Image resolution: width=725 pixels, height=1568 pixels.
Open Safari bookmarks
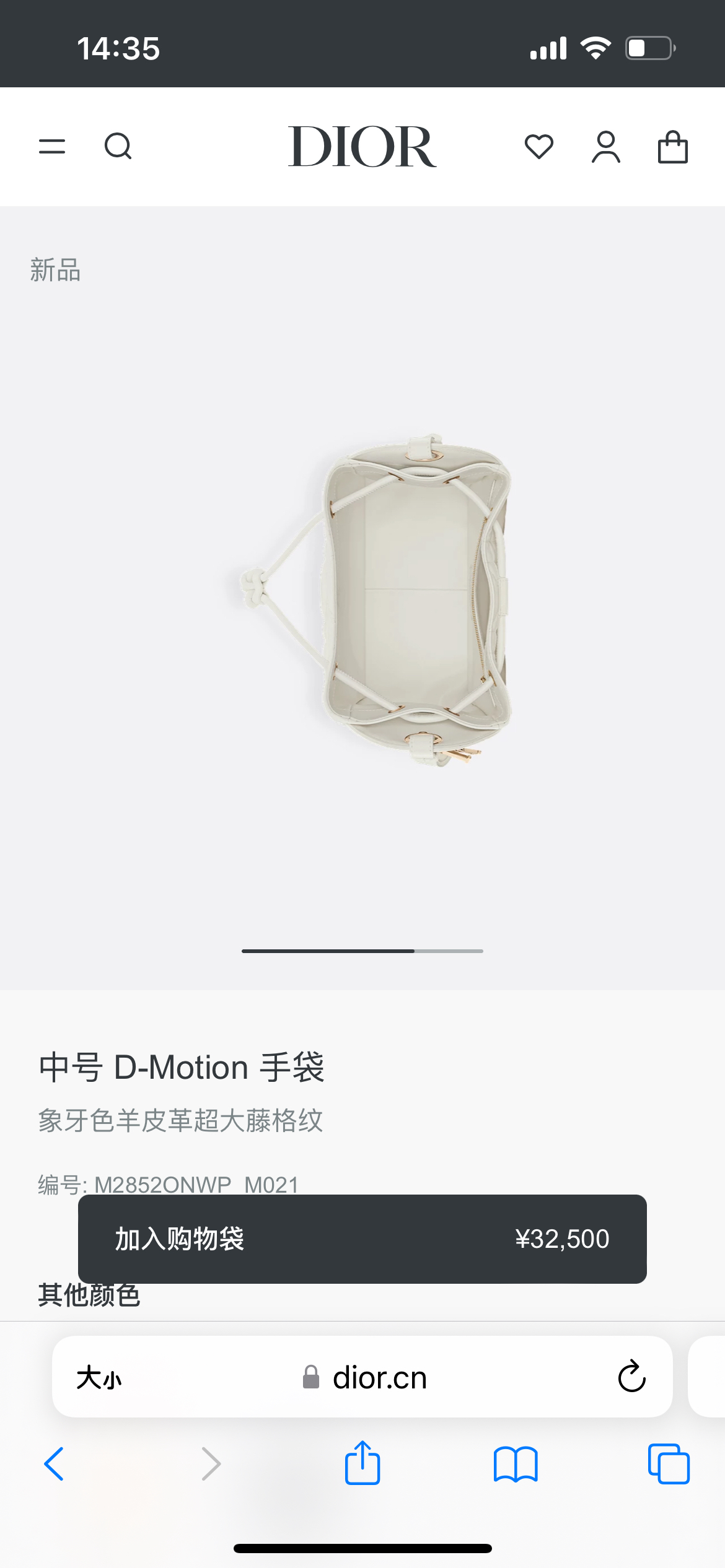[x=516, y=1464]
